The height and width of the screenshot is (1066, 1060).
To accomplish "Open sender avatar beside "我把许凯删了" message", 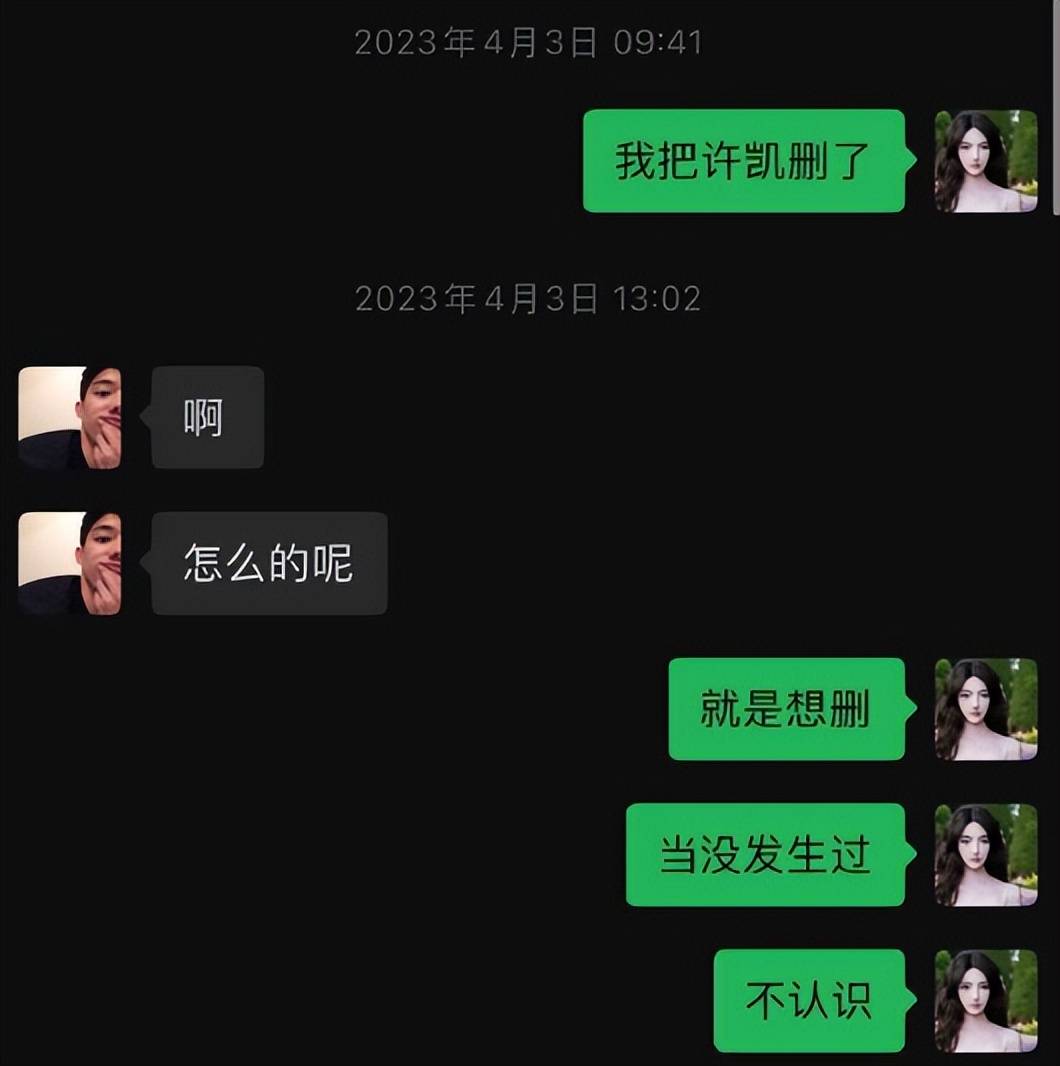I will click(985, 161).
